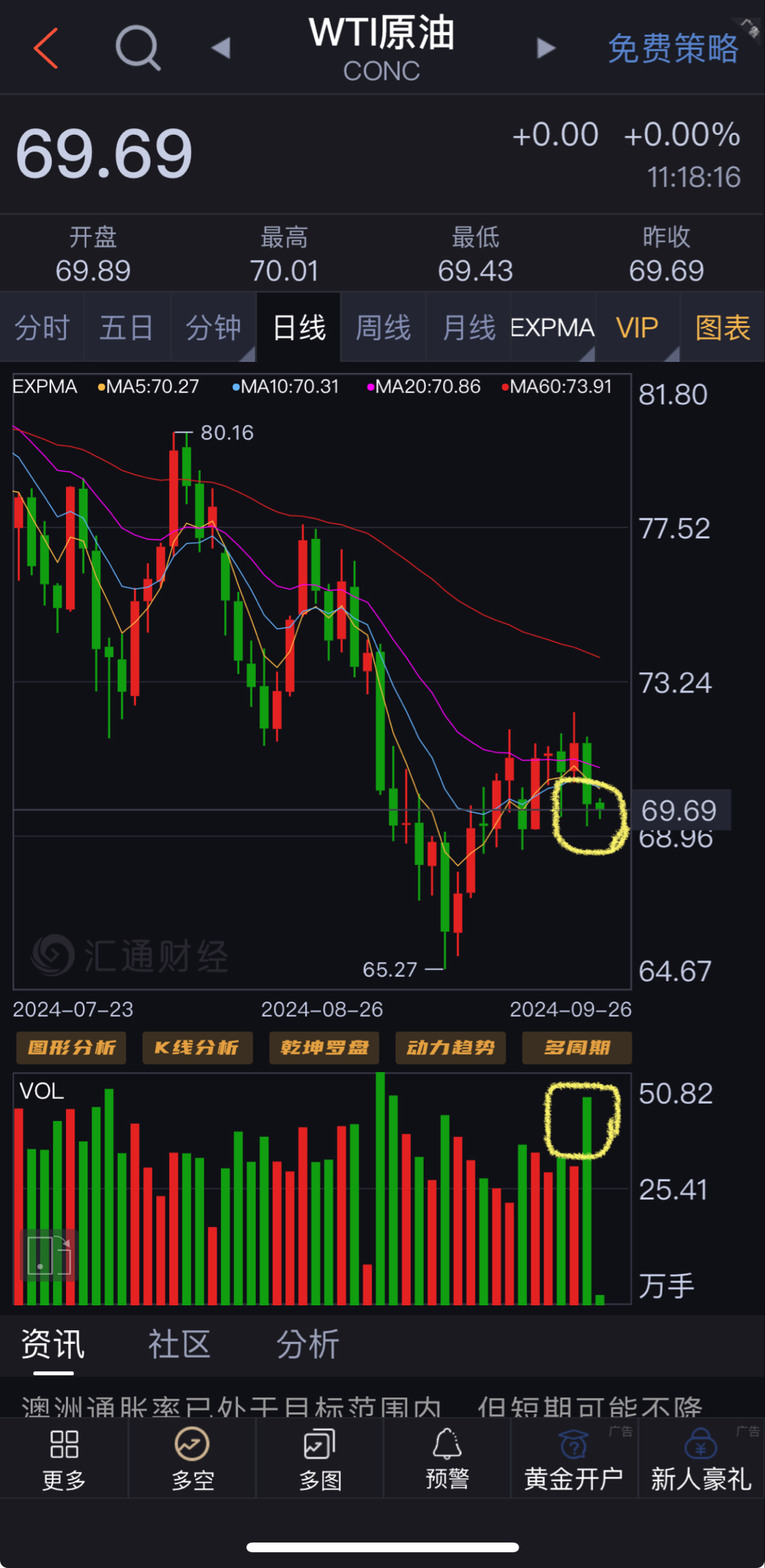Go back with the red arrow
Image resolution: width=765 pixels, height=1568 pixels.
tap(46, 48)
